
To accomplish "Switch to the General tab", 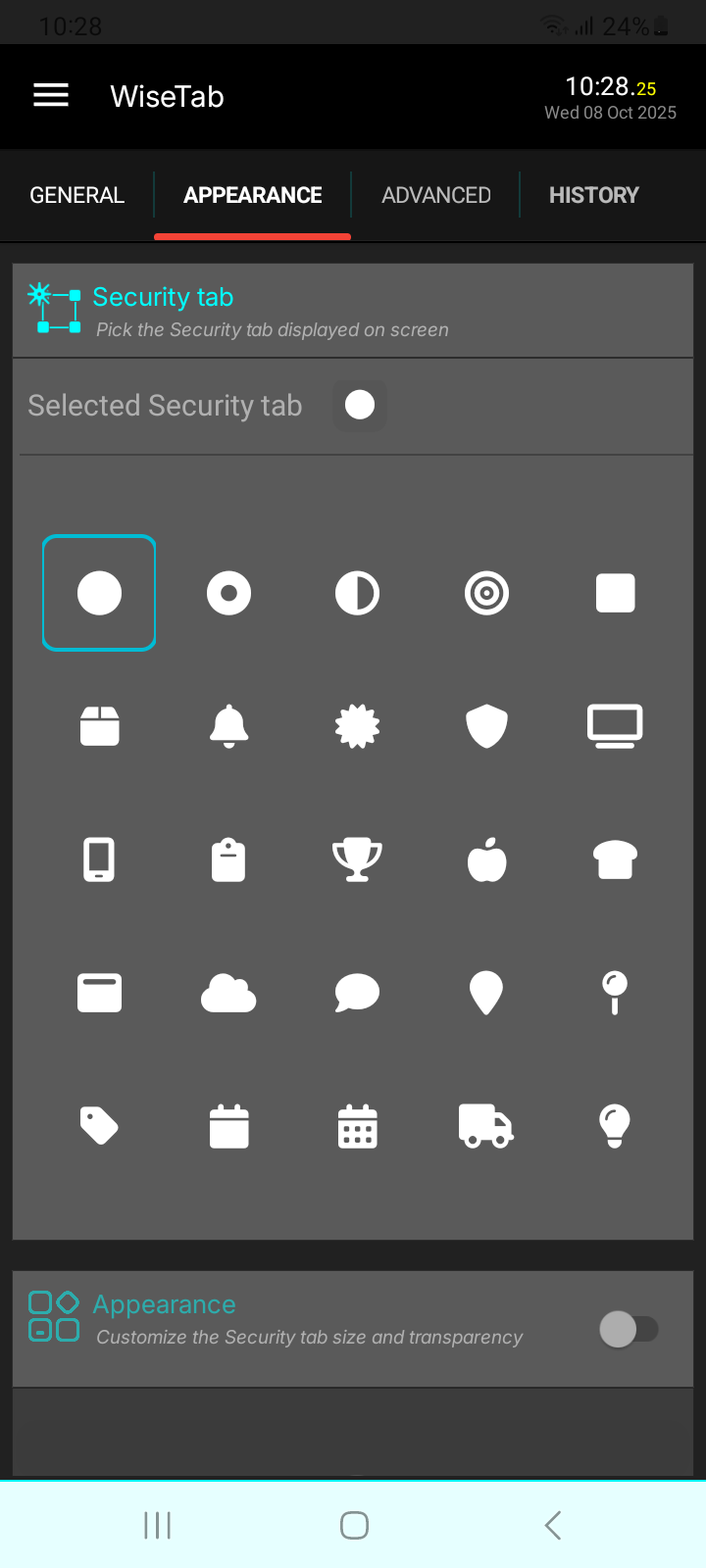I will click(77, 195).
